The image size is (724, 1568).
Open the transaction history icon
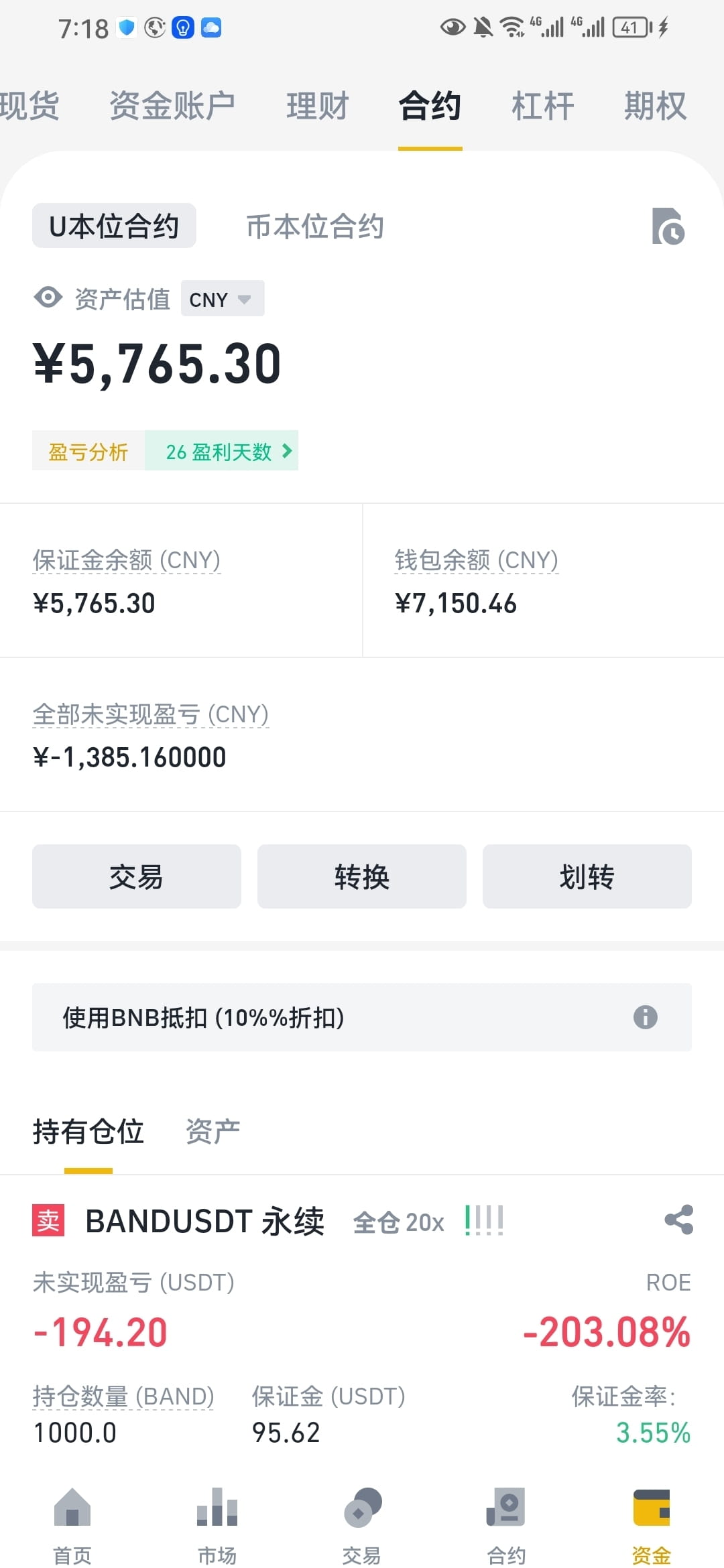pyautogui.click(x=668, y=226)
